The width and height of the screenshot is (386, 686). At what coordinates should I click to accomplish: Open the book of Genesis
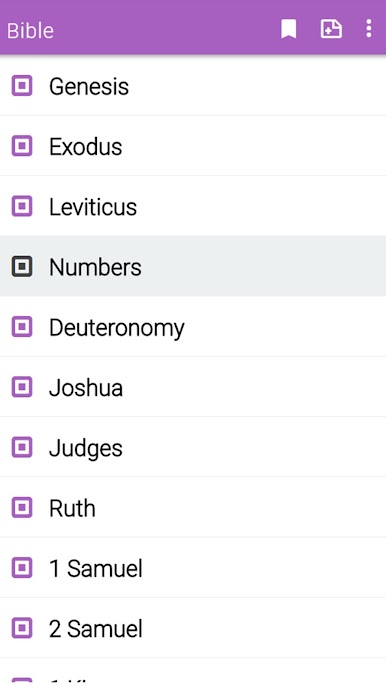(x=193, y=86)
